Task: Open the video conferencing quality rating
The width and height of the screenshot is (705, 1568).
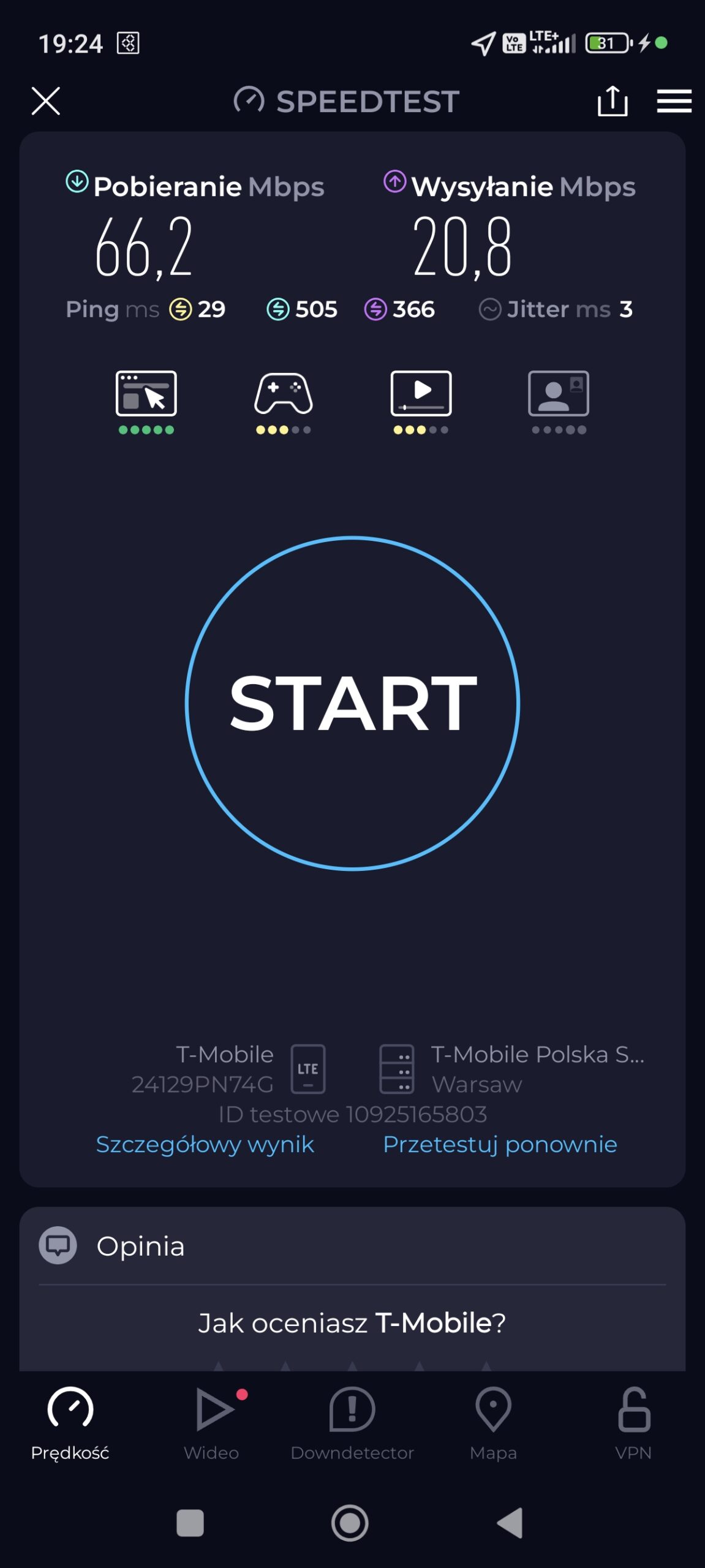Action: click(x=559, y=401)
